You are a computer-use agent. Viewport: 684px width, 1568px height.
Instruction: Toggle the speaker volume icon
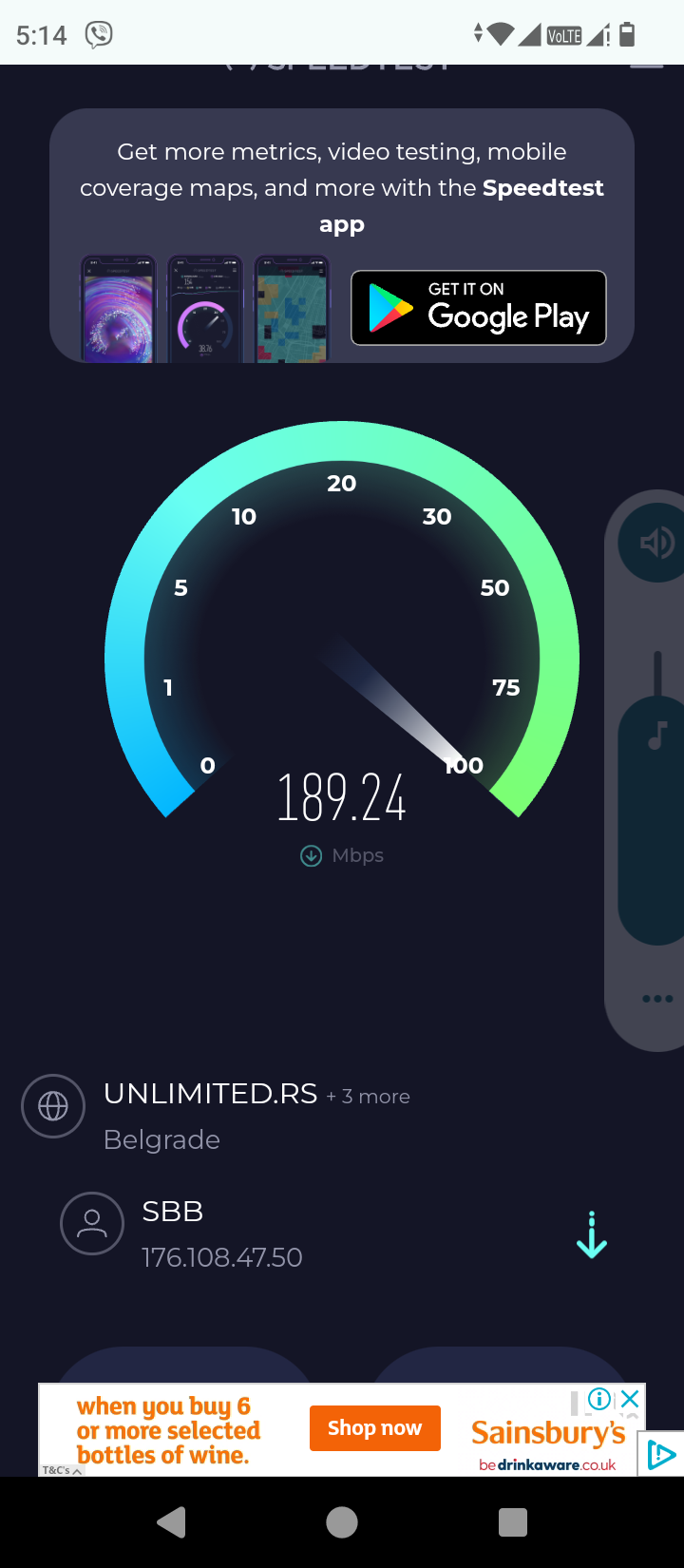(655, 543)
